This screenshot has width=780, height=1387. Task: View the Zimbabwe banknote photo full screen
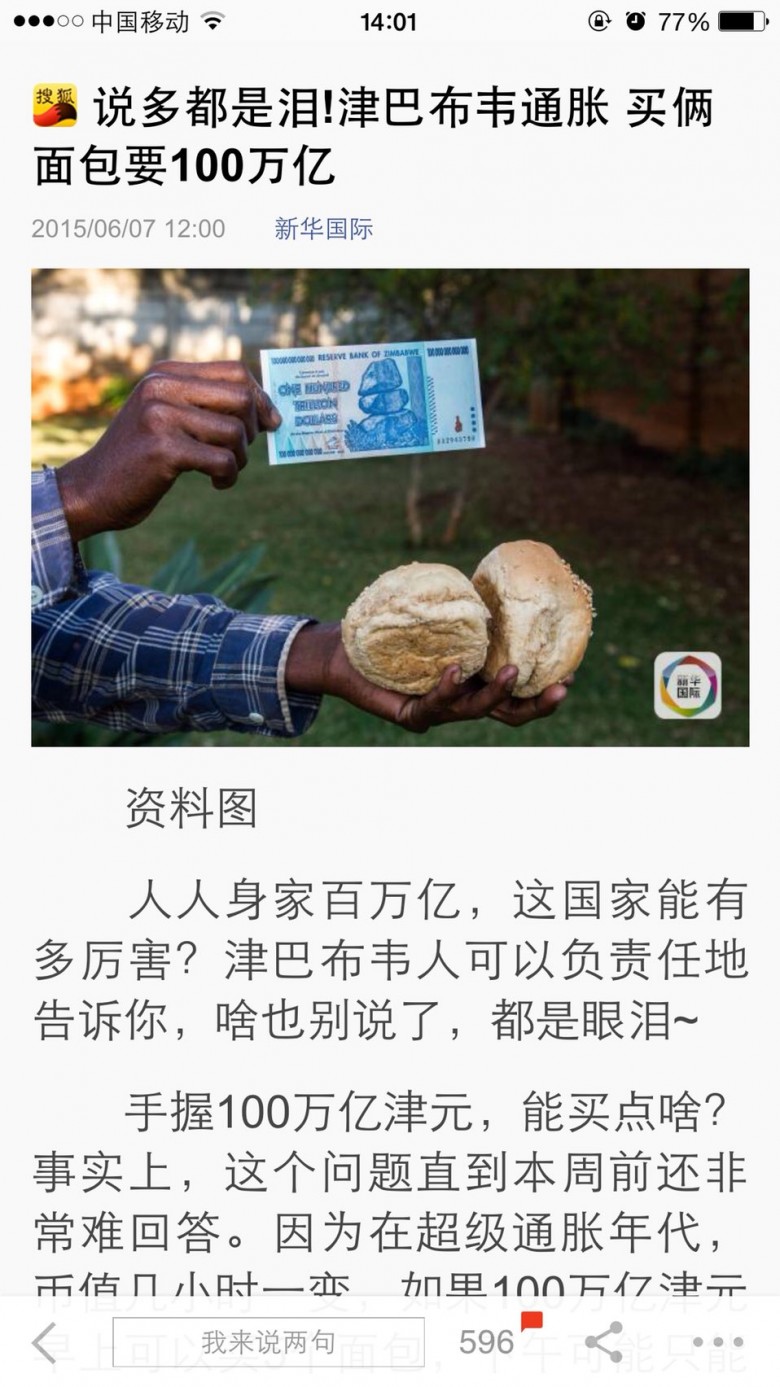click(x=390, y=507)
